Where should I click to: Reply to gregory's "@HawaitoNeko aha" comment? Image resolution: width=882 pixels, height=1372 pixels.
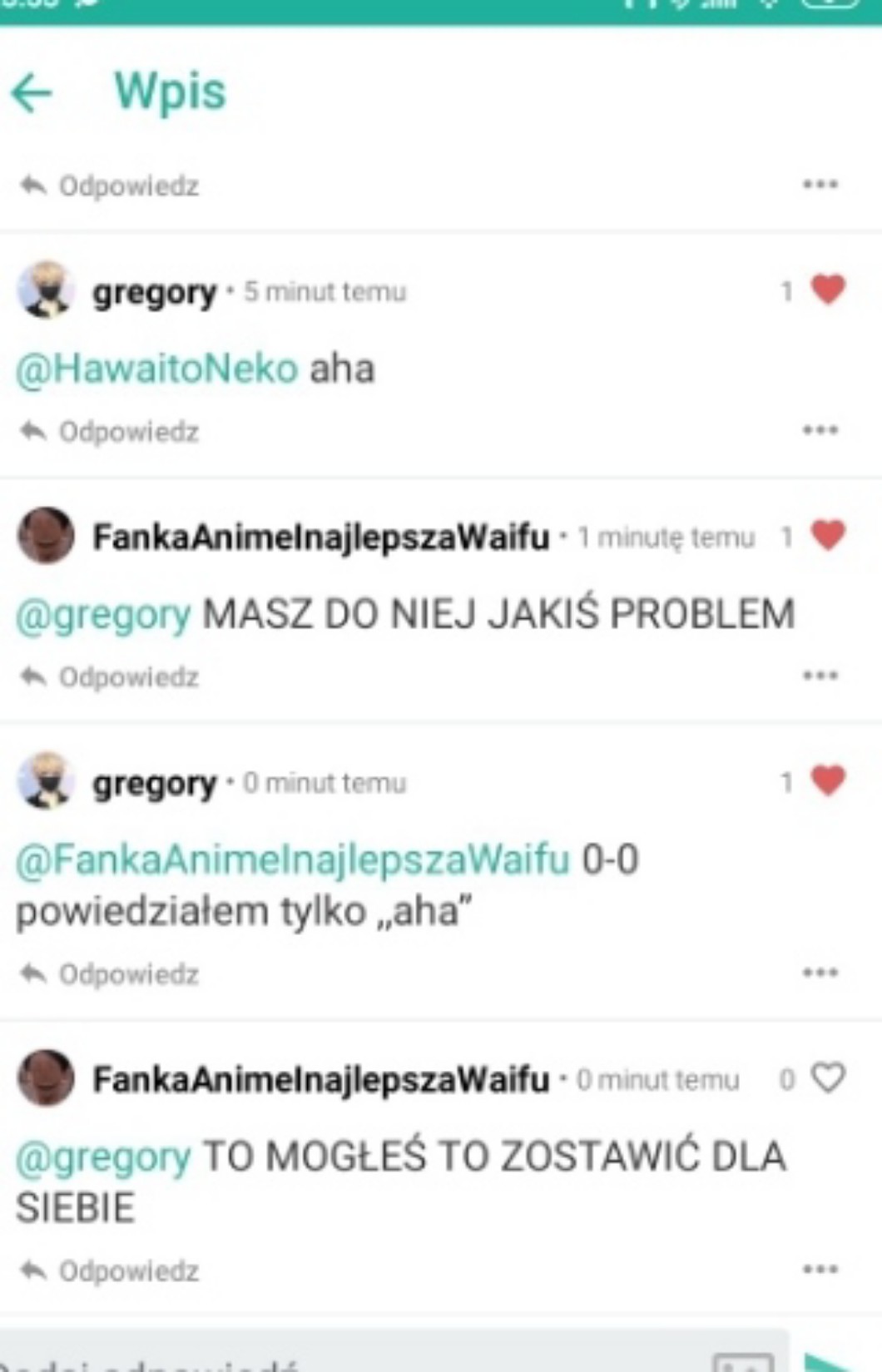(109, 431)
